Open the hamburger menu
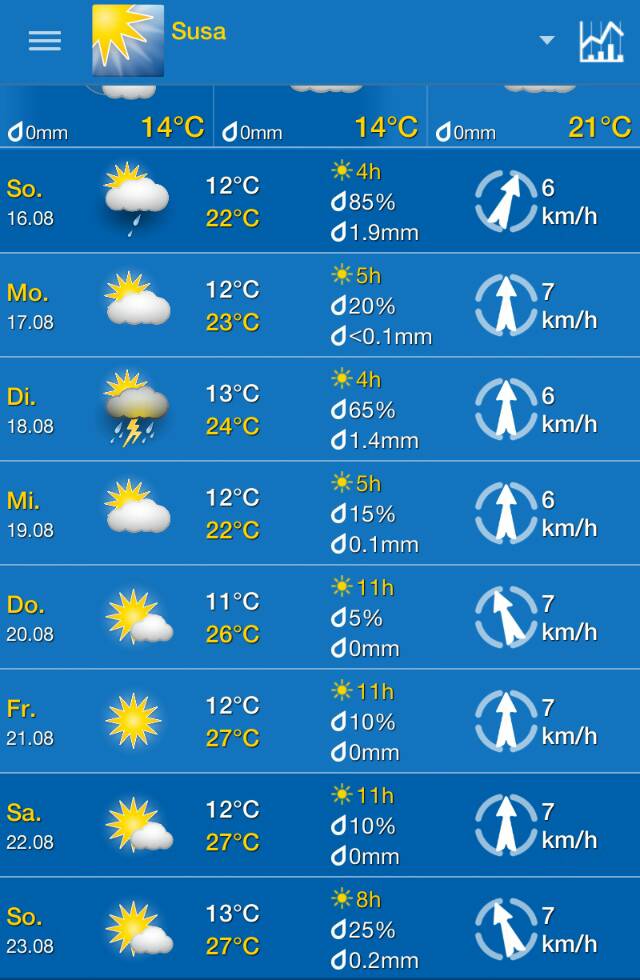 click(45, 41)
